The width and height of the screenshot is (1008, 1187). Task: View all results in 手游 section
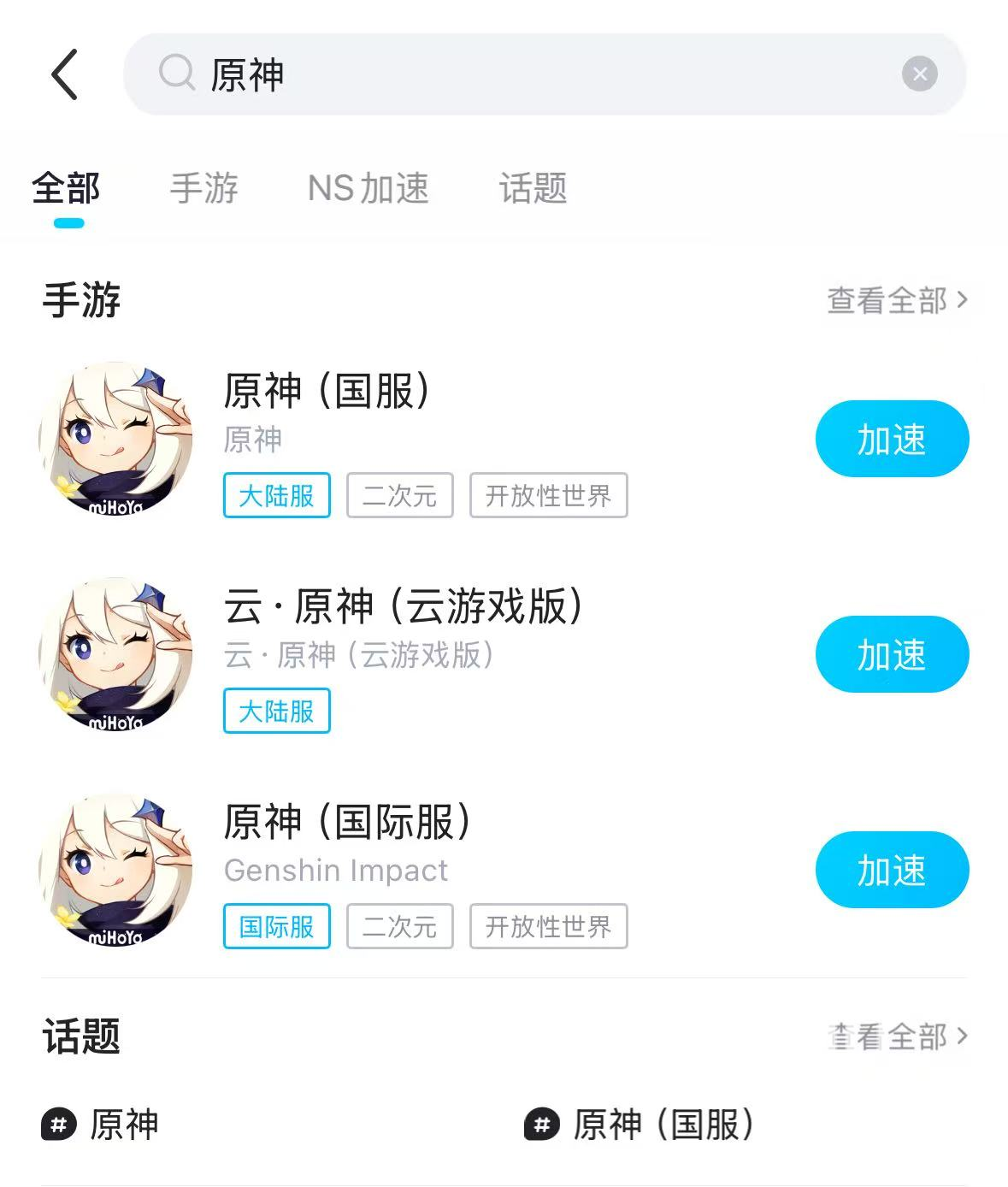[x=896, y=300]
